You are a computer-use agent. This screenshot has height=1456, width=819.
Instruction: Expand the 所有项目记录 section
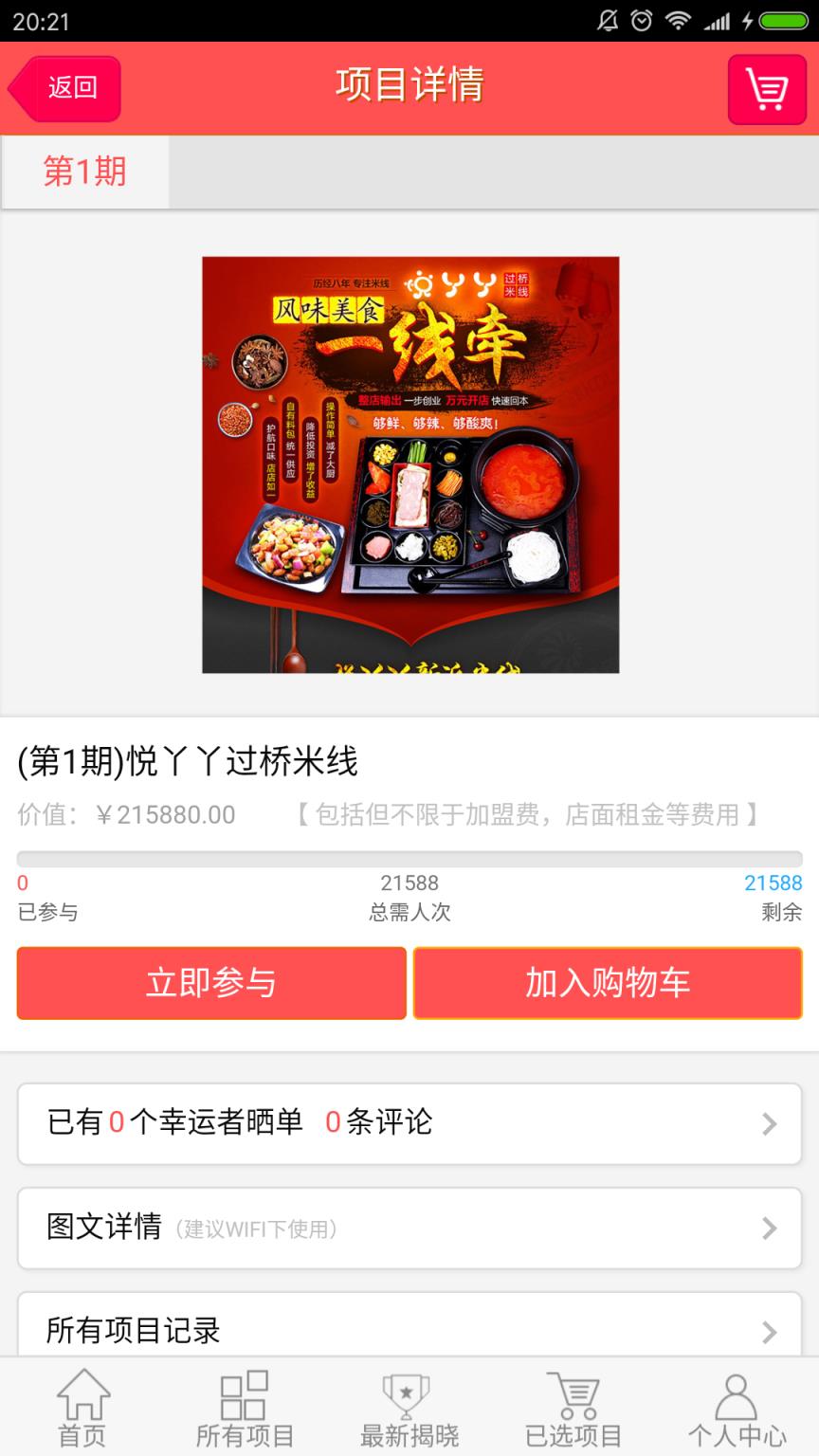[x=409, y=1331]
